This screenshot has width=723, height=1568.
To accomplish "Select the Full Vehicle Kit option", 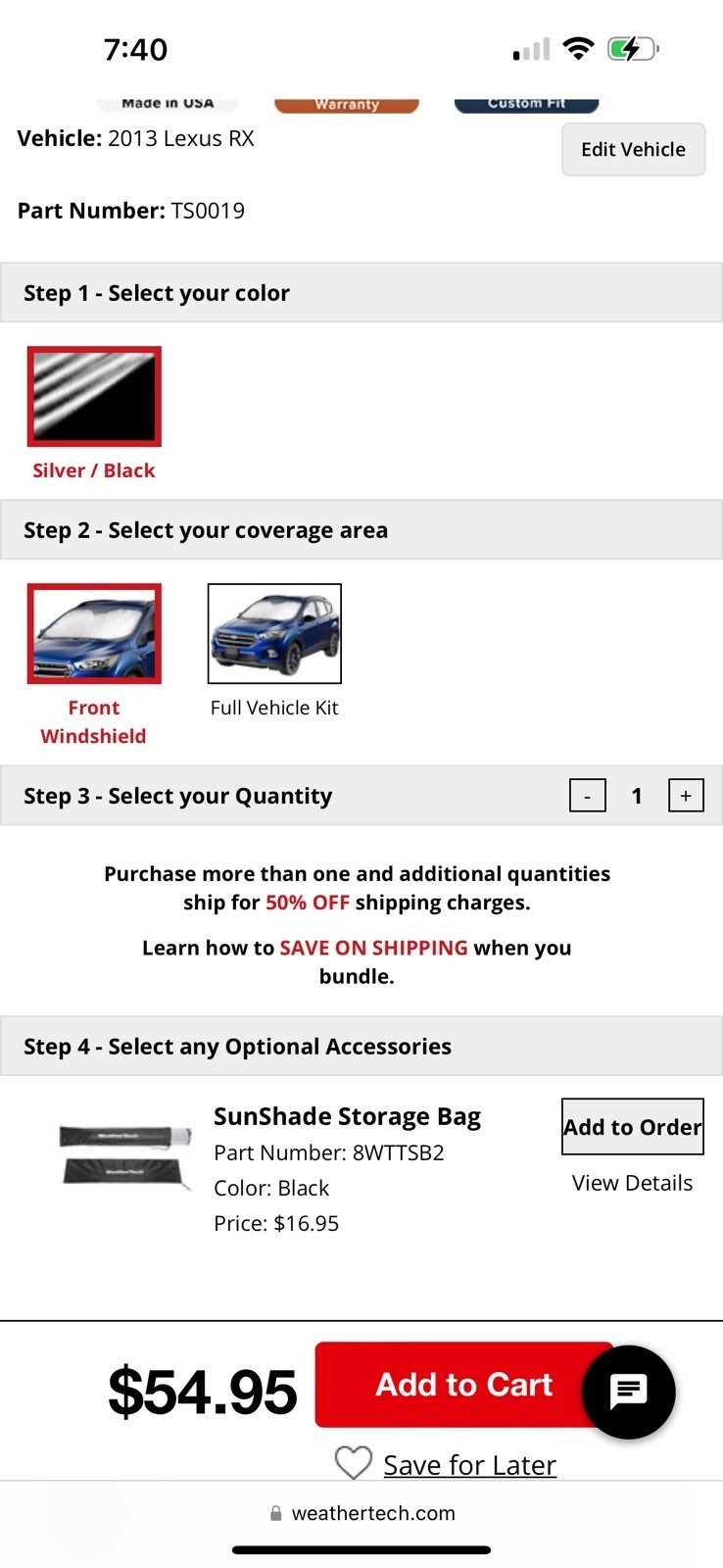I will coord(274,633).
